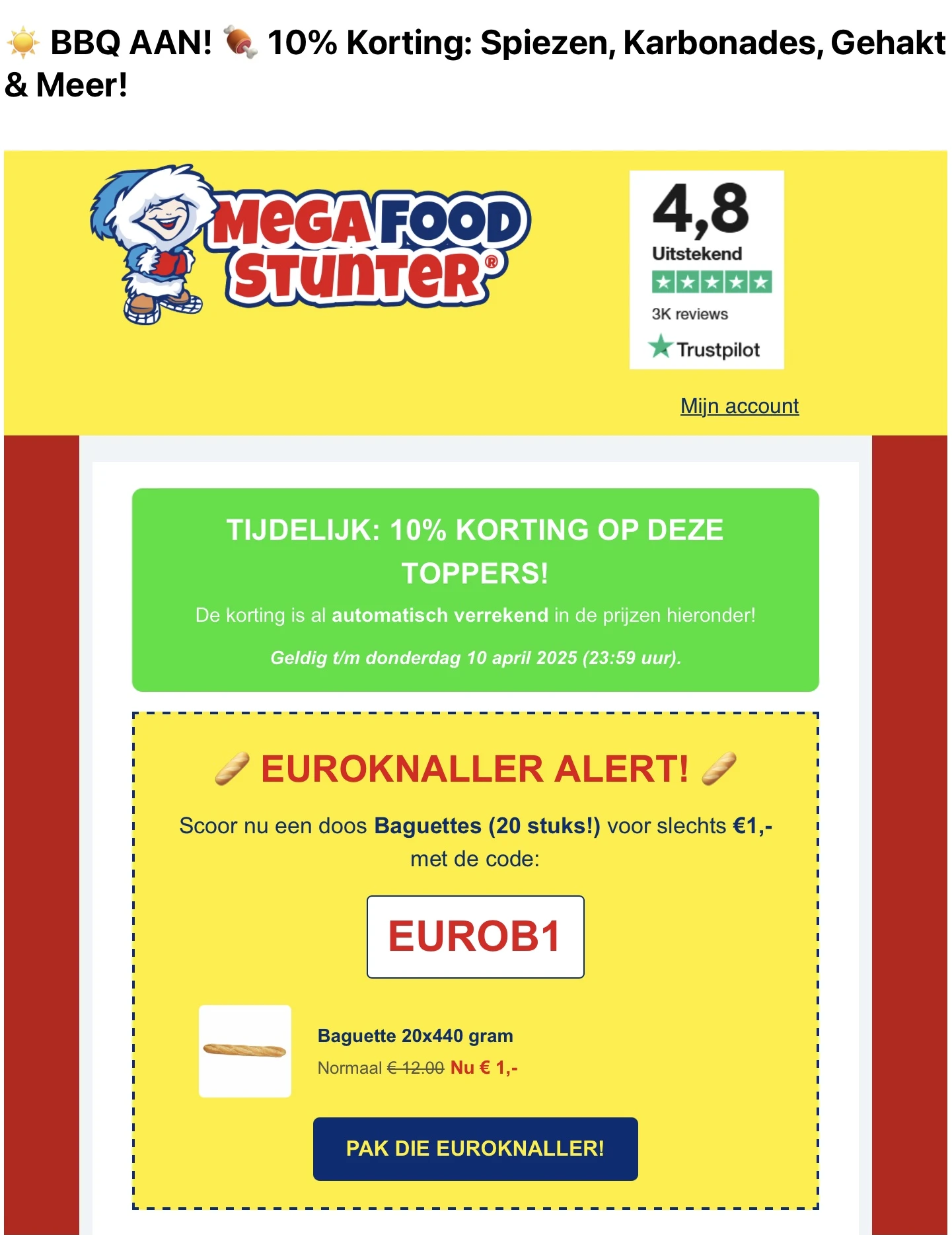Click the sun emoji in the subject line
Screen dimensions: 952x1235
[x=24, y=42]
